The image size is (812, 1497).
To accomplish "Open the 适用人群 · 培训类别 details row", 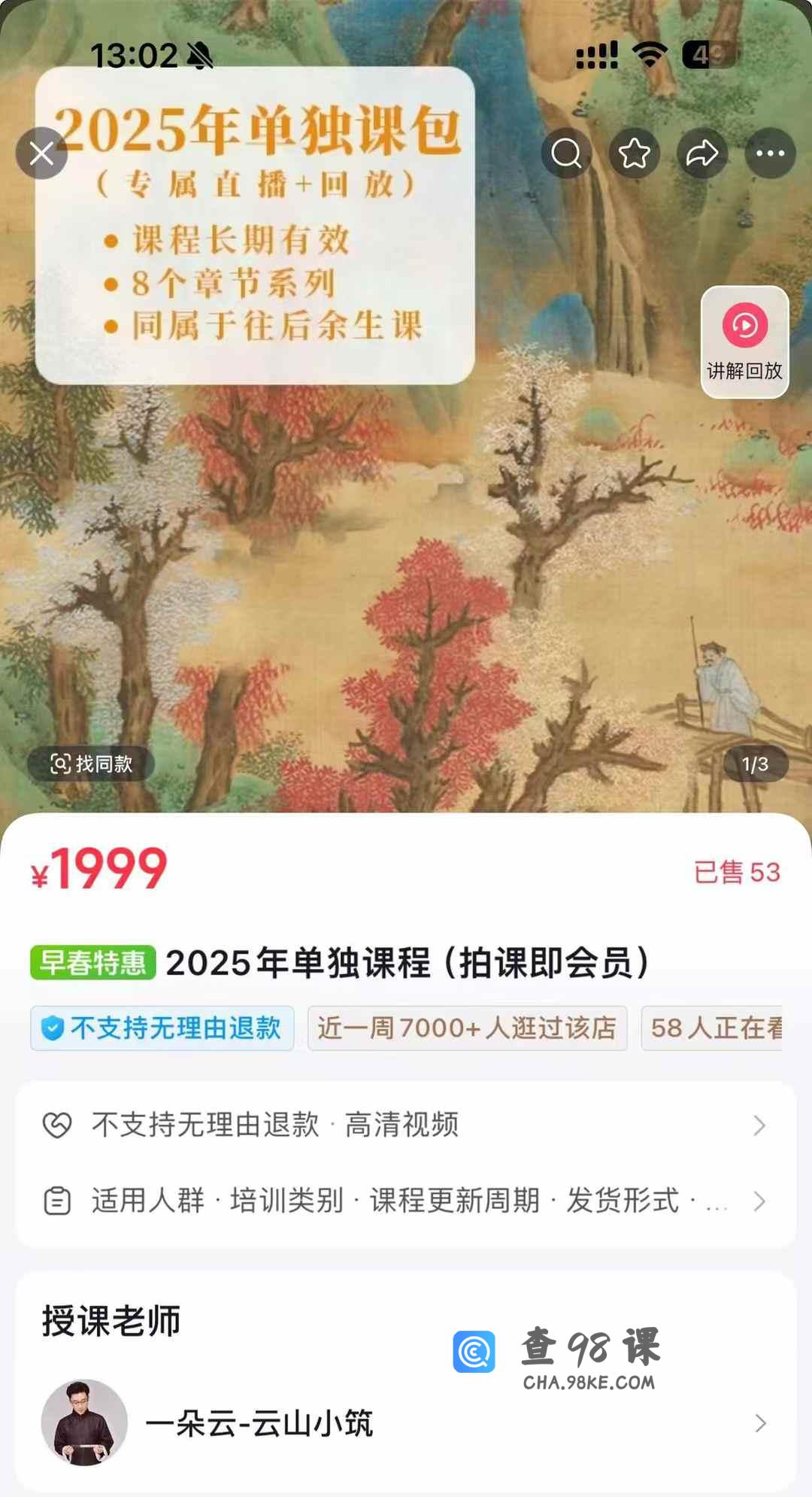I will click(x=406, y=1201).
